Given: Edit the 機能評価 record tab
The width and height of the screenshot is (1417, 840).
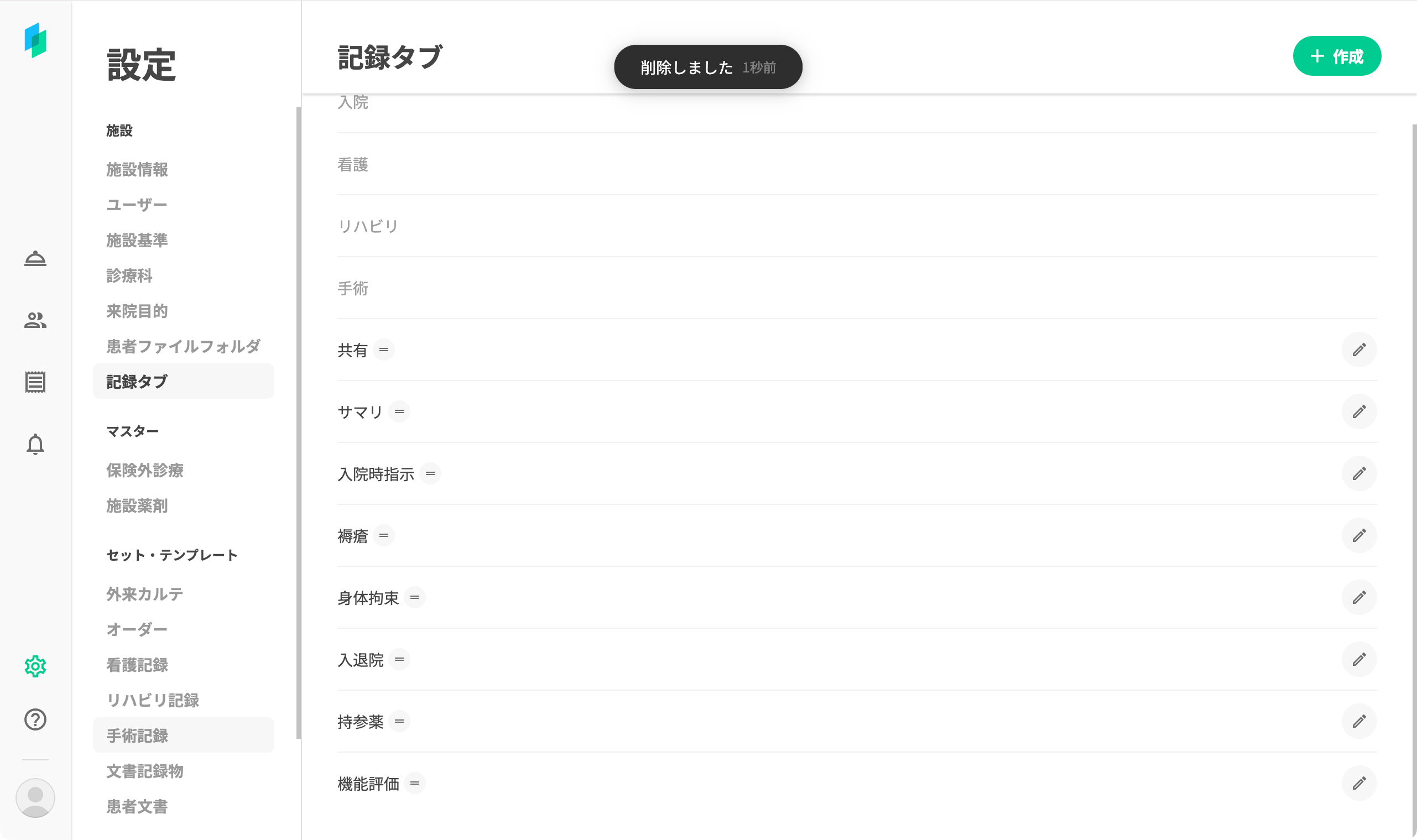Looking at the screenshot, I should (x=1358, y=784).
